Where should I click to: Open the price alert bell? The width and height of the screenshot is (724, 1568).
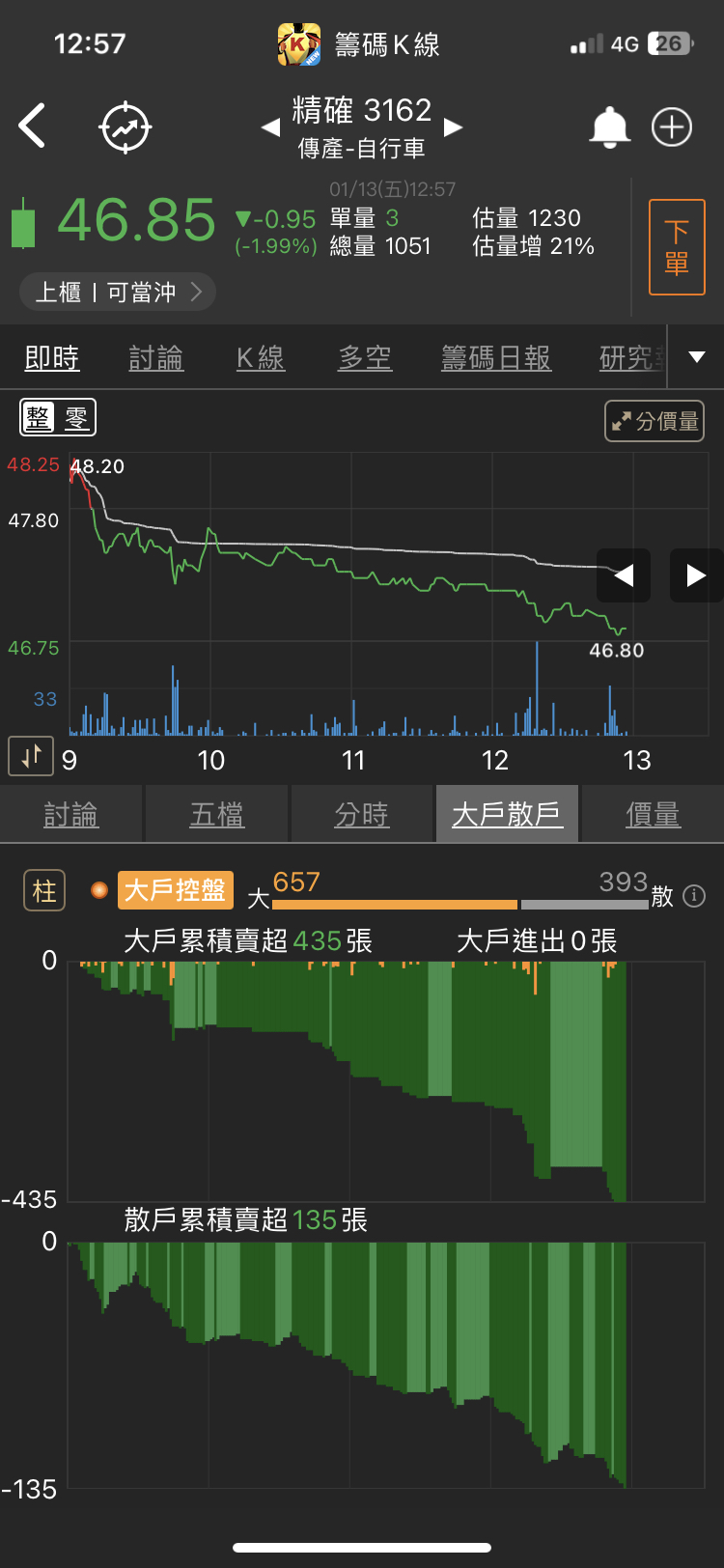coord(609,127)
